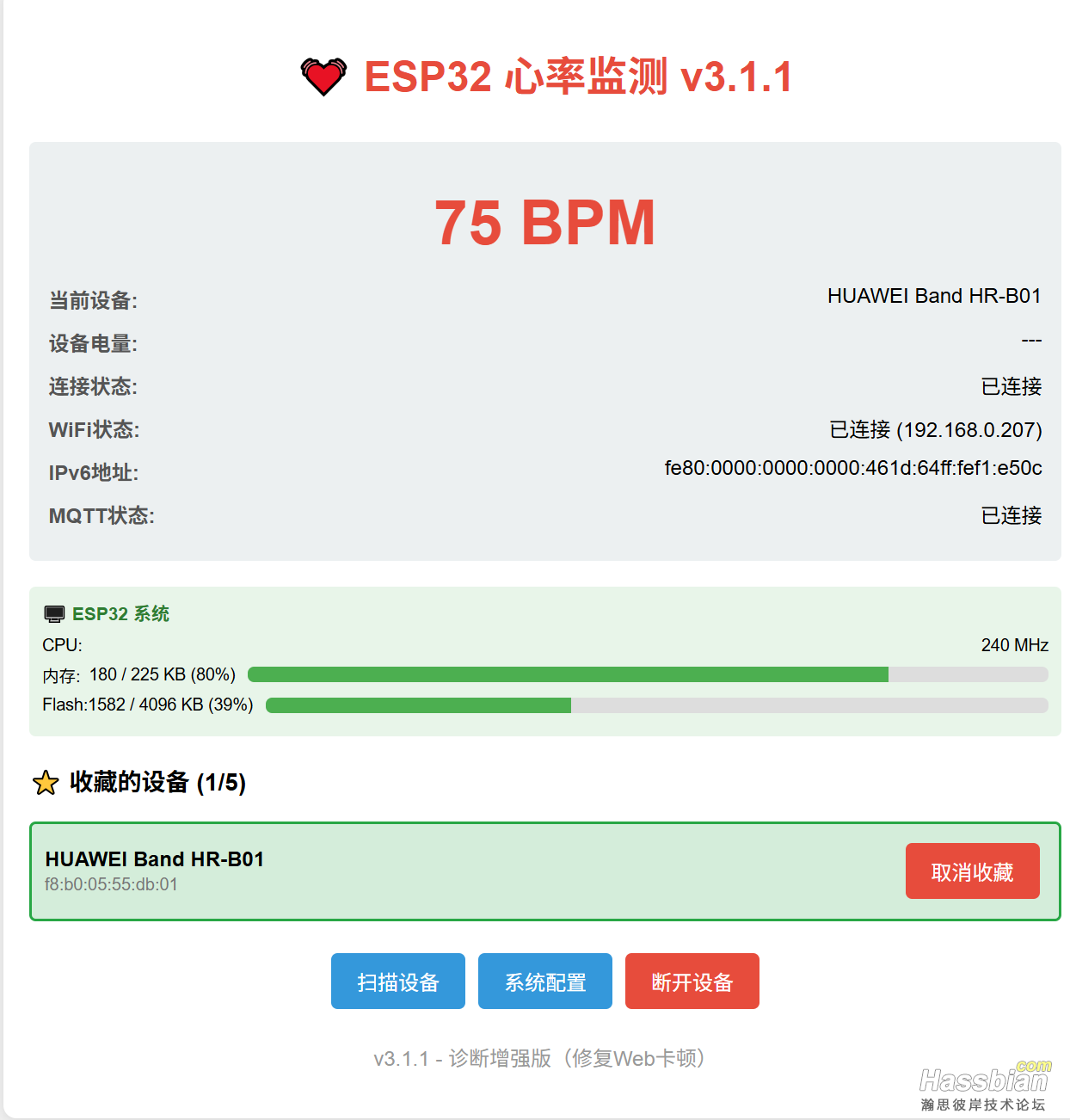Click the v3.1.1 诊断增强版 footer text
This screenshot has width=1070, height=1120.
[539, 1059]
